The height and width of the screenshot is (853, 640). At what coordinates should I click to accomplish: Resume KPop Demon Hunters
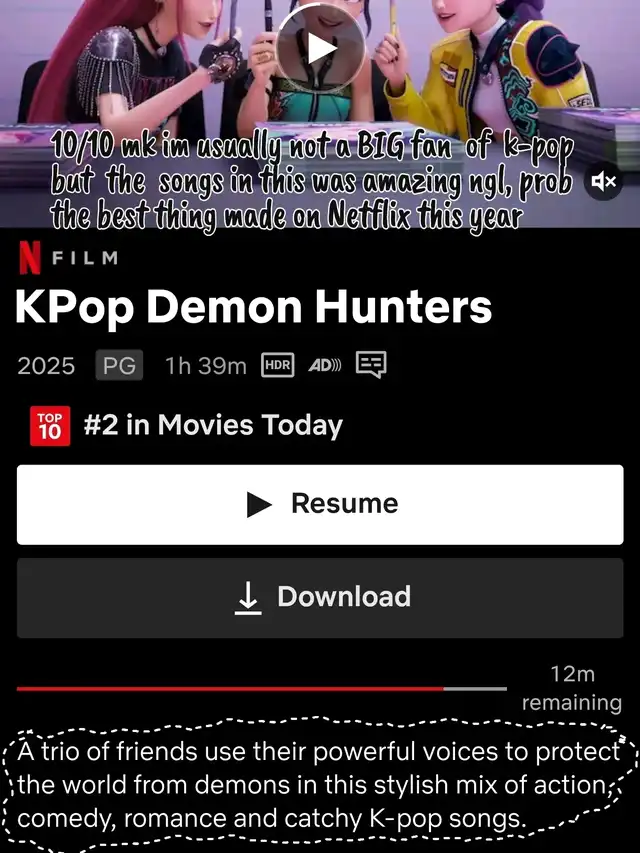[320, 504]
